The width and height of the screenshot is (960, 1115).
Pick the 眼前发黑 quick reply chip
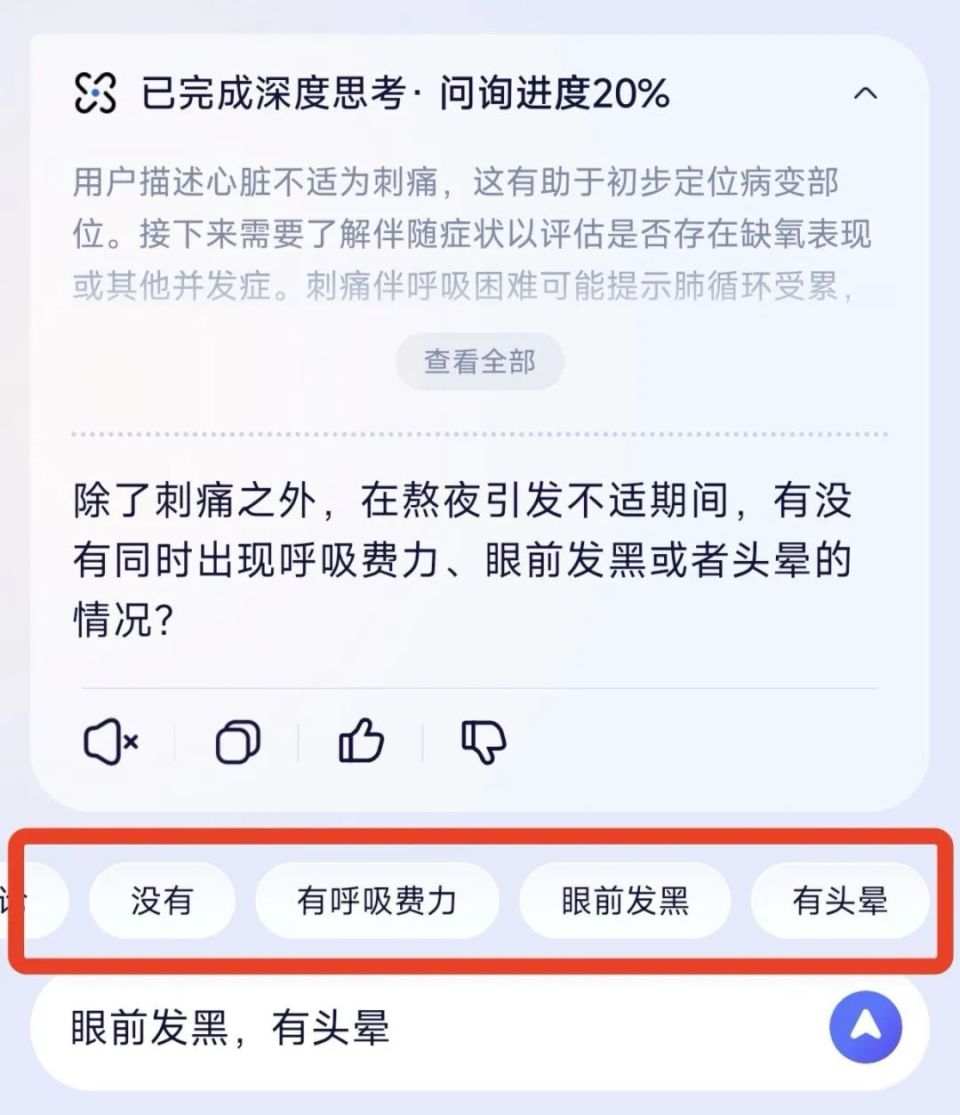(x=625, y=902)
